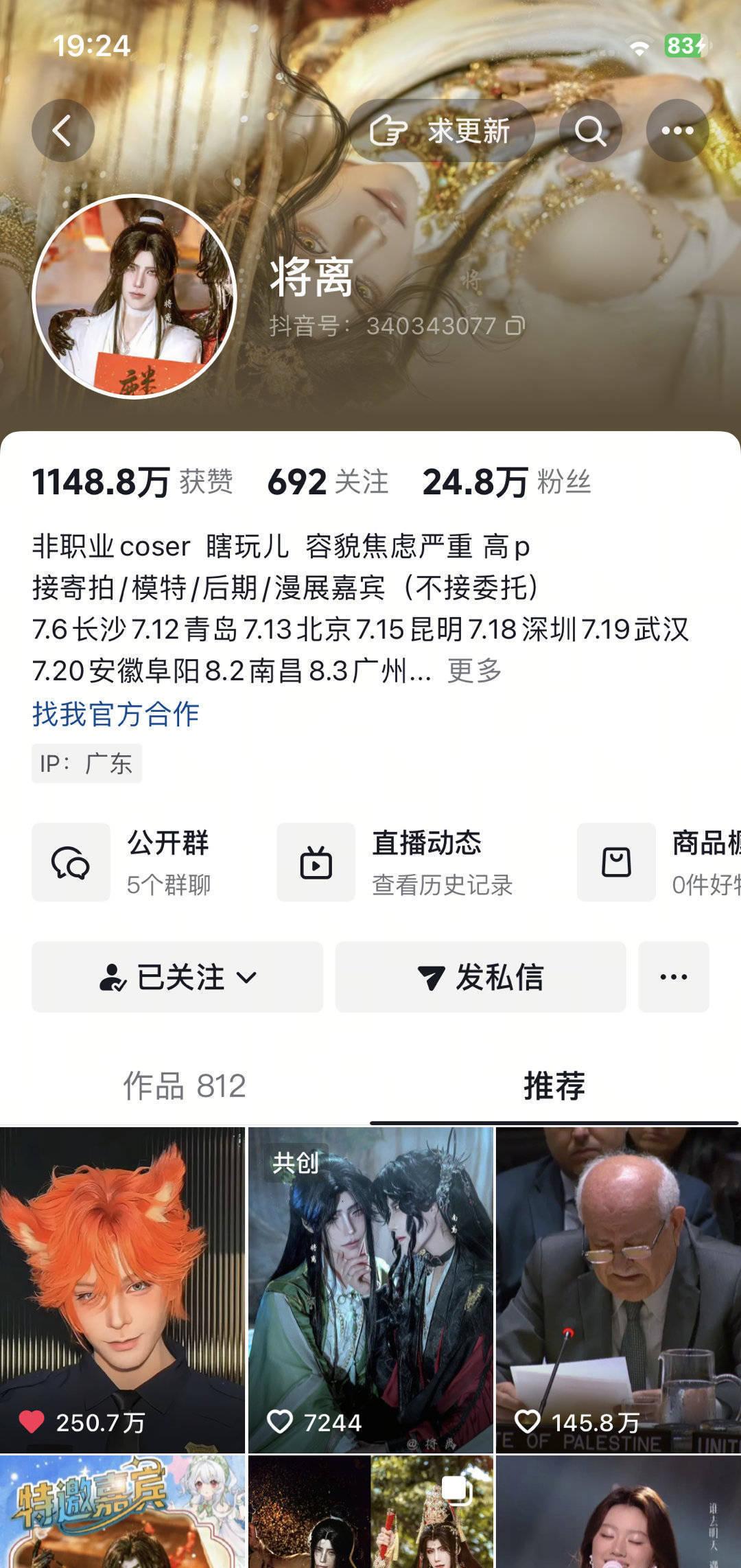This screenshot has height=1568, width=741.
Task: Go back using the top-left arrow
Action: (x=62, y=130)
